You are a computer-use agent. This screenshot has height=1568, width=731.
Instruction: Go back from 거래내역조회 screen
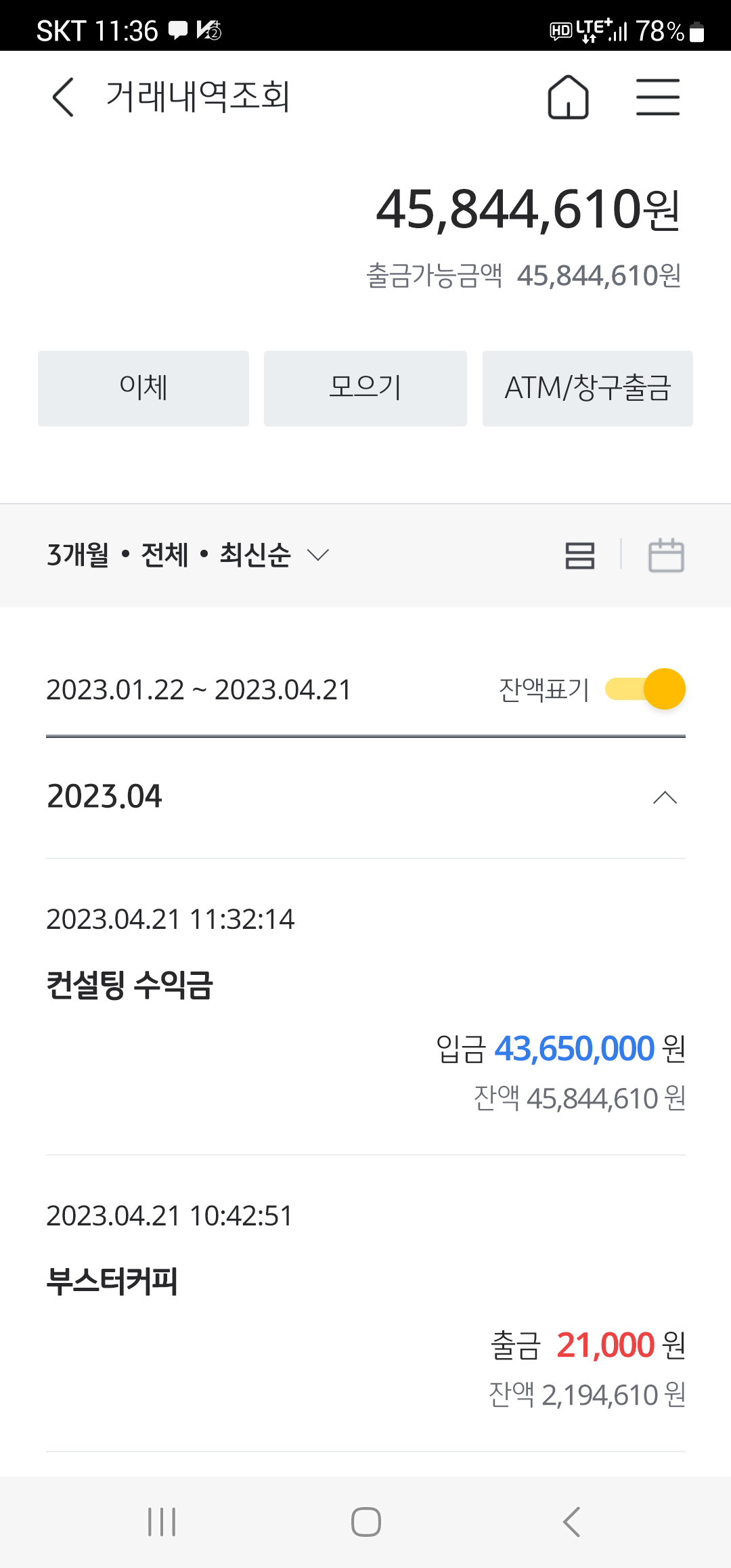tap(63, 97)
